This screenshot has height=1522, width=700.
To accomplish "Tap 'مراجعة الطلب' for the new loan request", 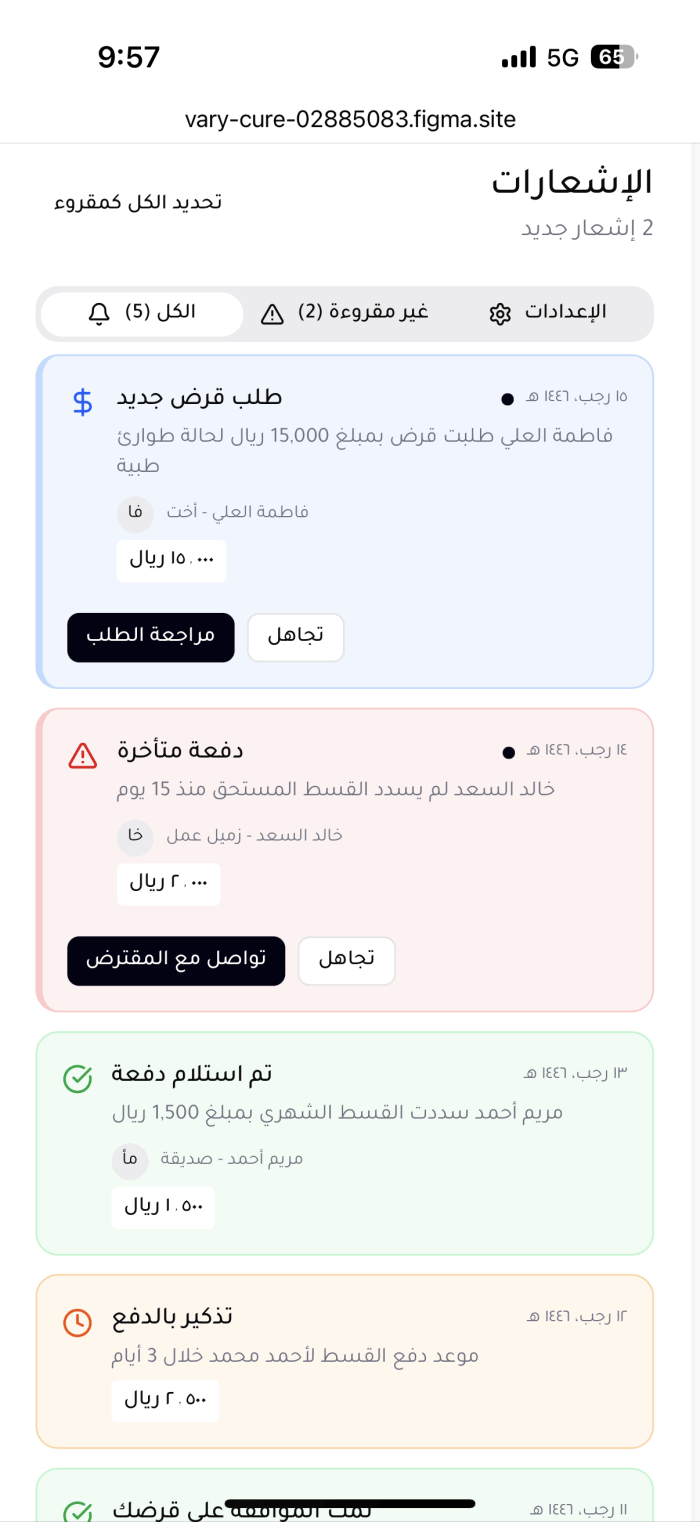I will tap(151, 637).
